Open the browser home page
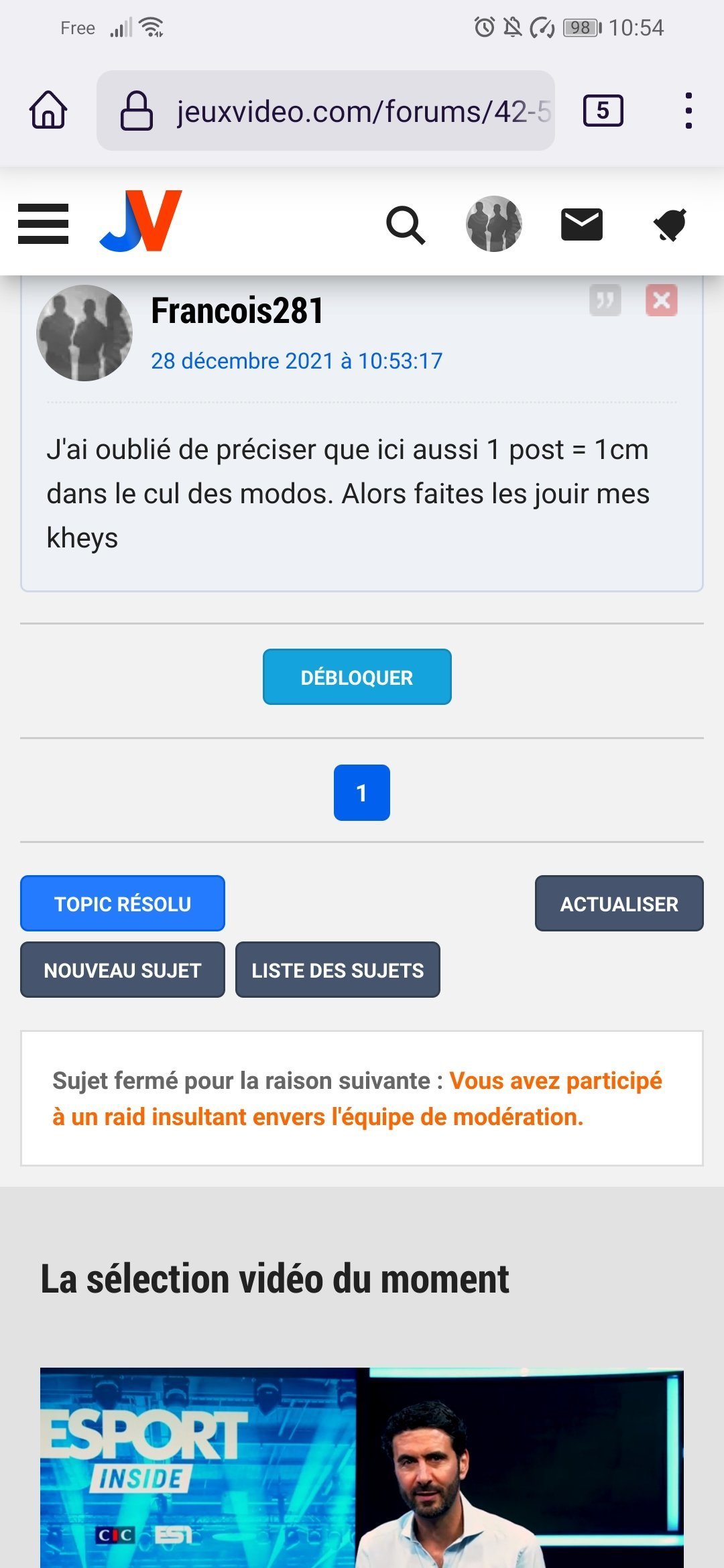Viewport: 724px width, 1568px height. 48,110
